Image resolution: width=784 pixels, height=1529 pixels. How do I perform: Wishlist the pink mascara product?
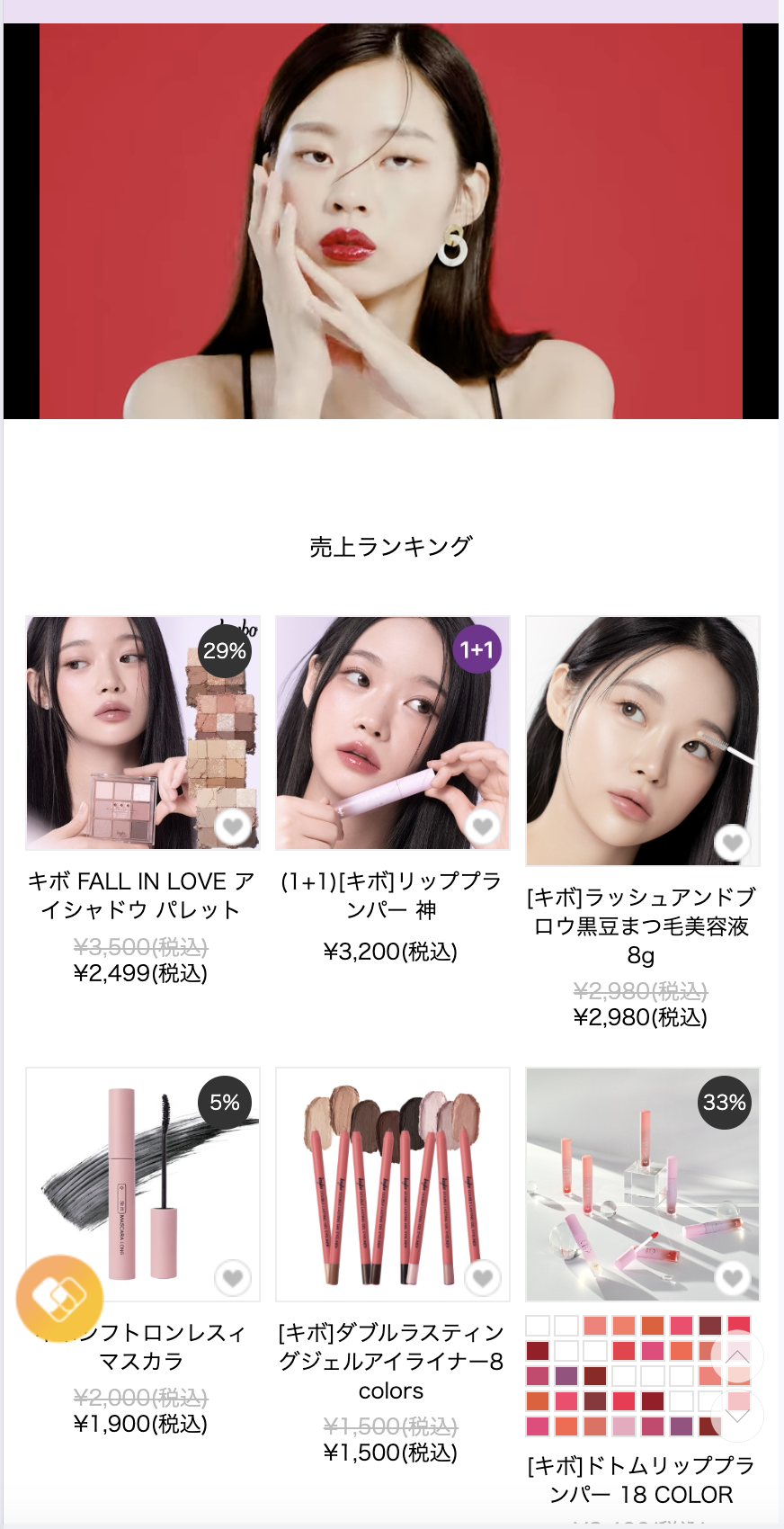click(233, 1277)
